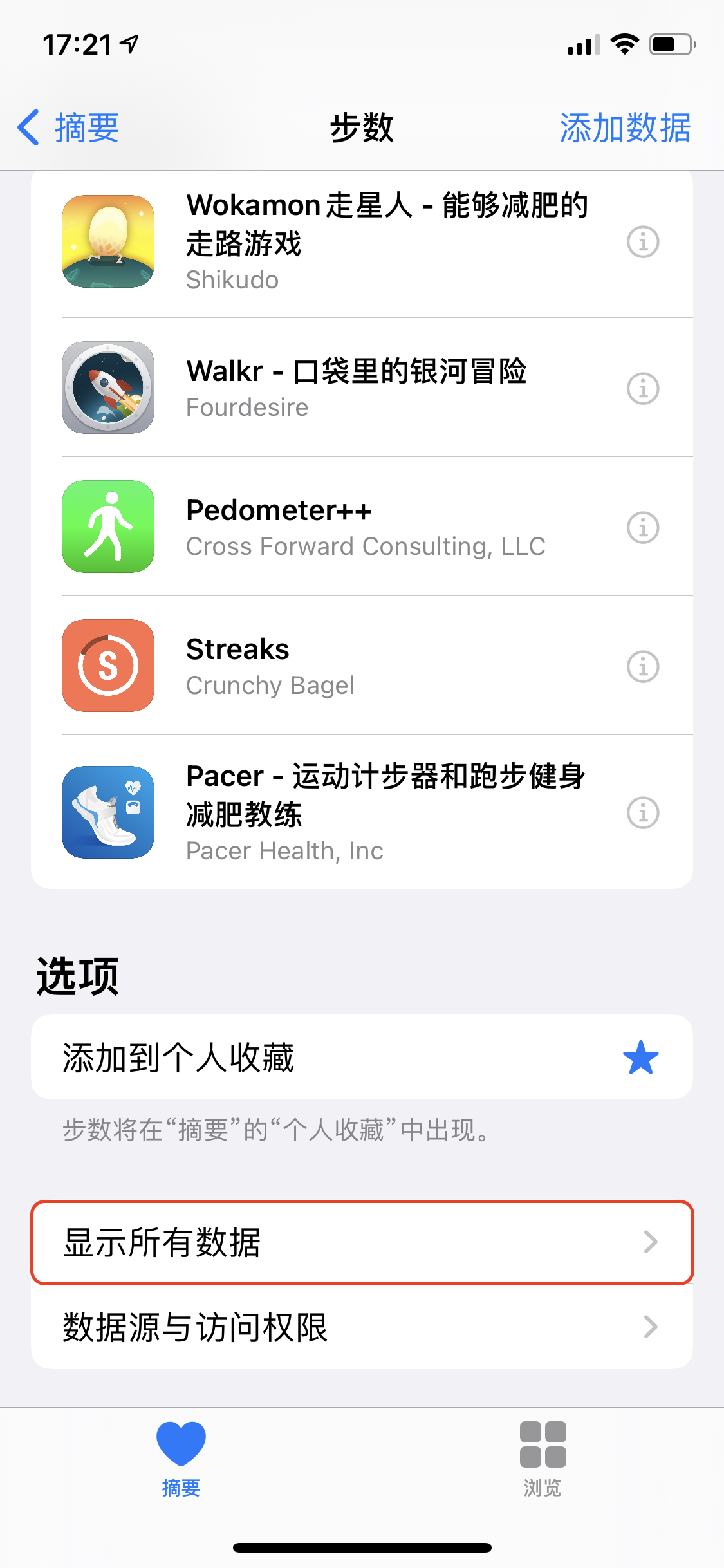The width and height of the screenshot is (724, 1568).
Task: View info for Walkr
Action: 642,388
